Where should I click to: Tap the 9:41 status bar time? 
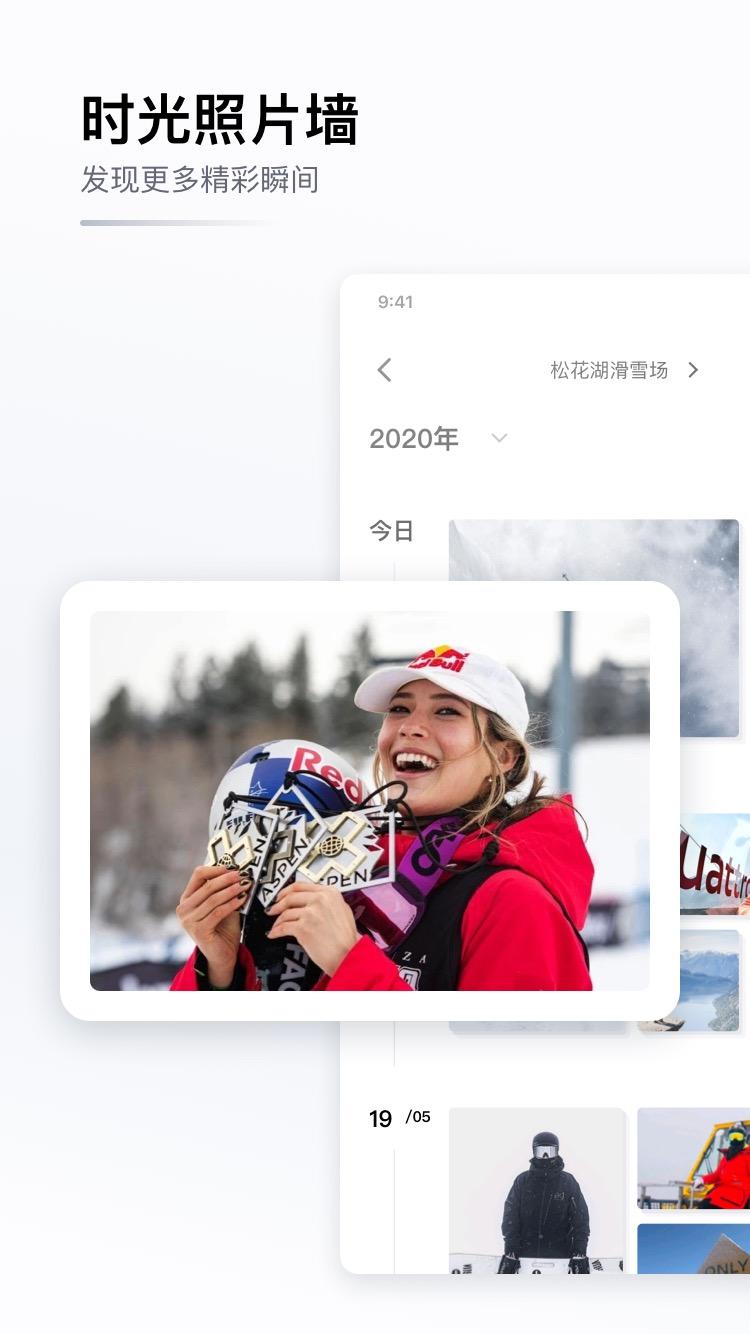pyautogui.click(x=396, y=301)
